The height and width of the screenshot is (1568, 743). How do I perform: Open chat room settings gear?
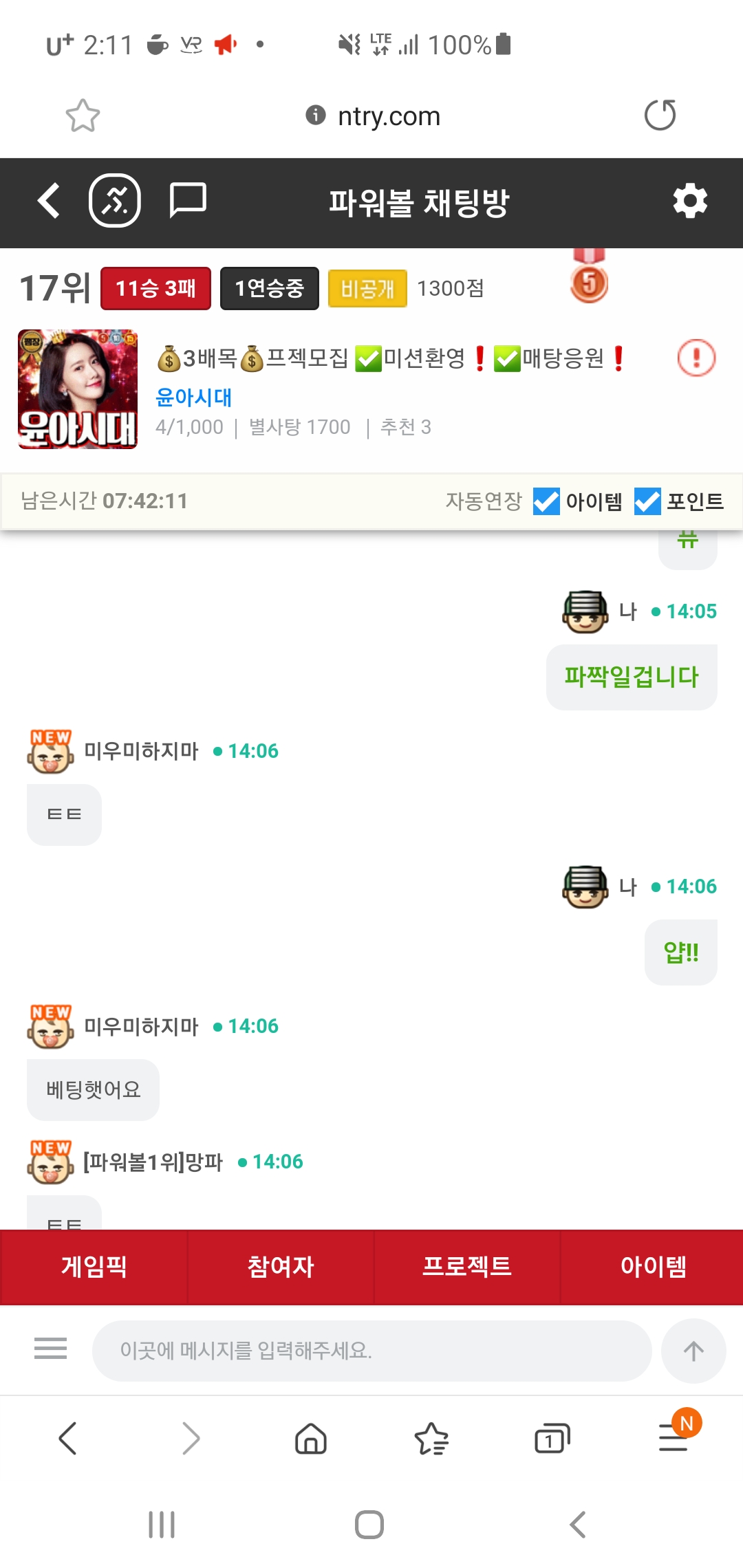click(690, 201)
